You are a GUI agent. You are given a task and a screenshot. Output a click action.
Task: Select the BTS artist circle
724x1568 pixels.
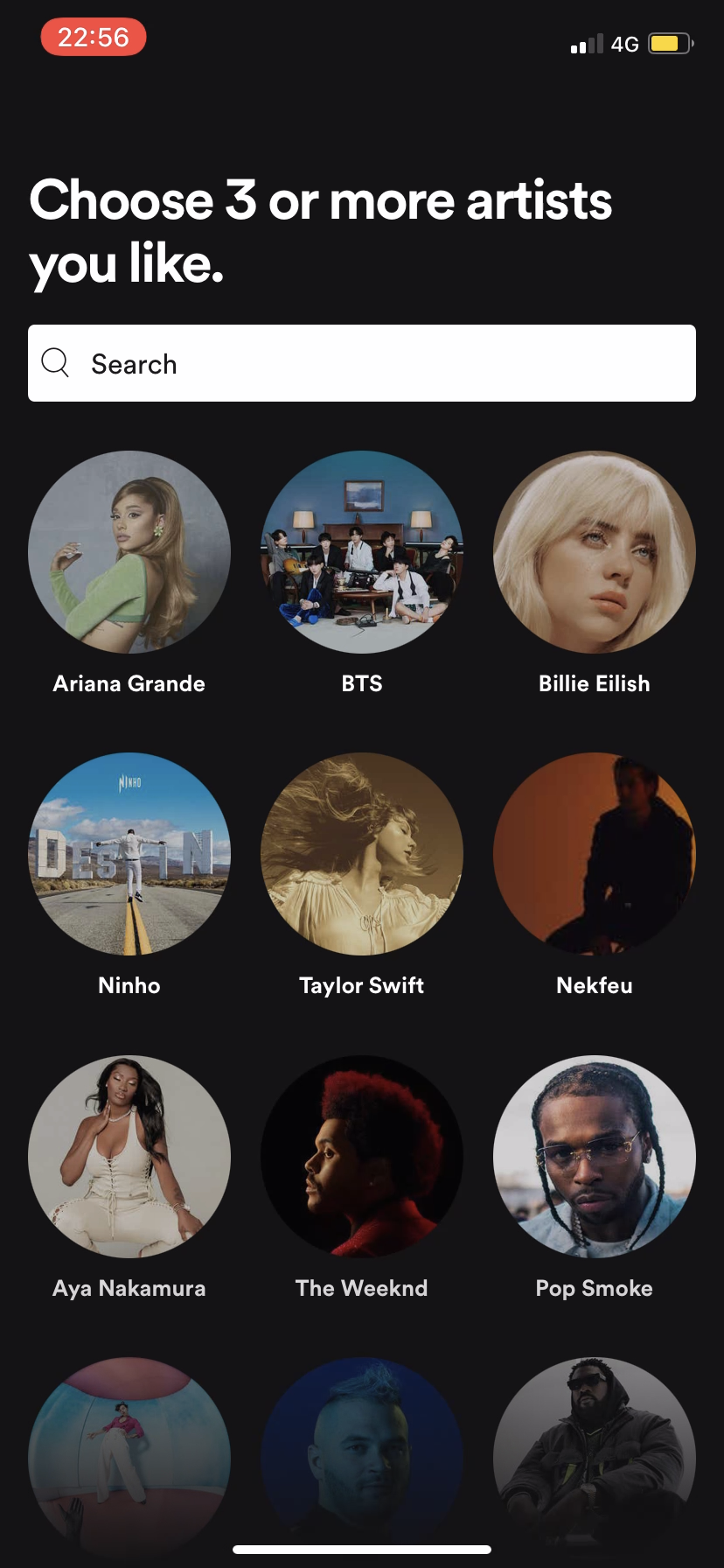point(361,551)
